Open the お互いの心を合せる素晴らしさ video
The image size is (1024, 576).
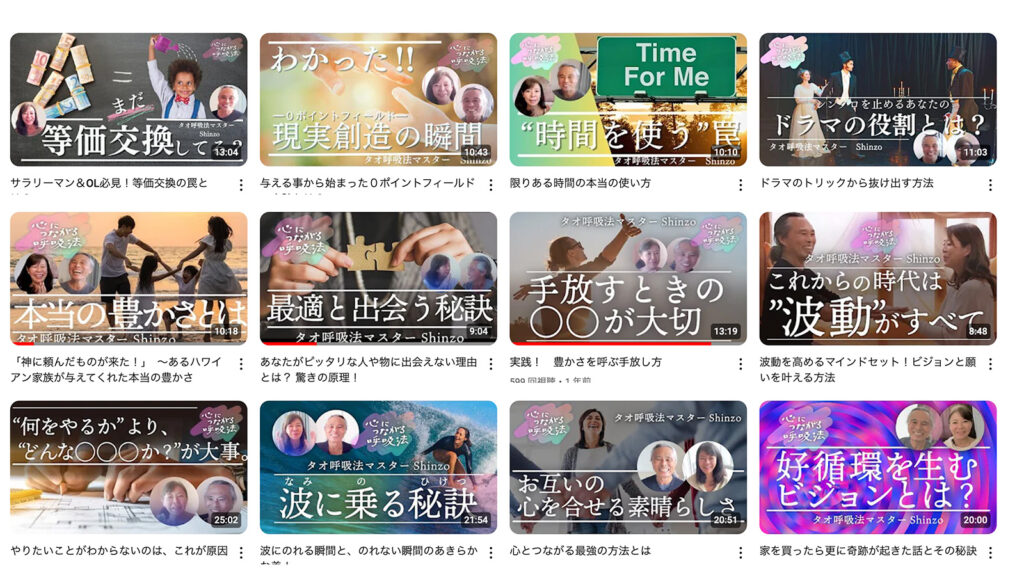tap(628, 467)
